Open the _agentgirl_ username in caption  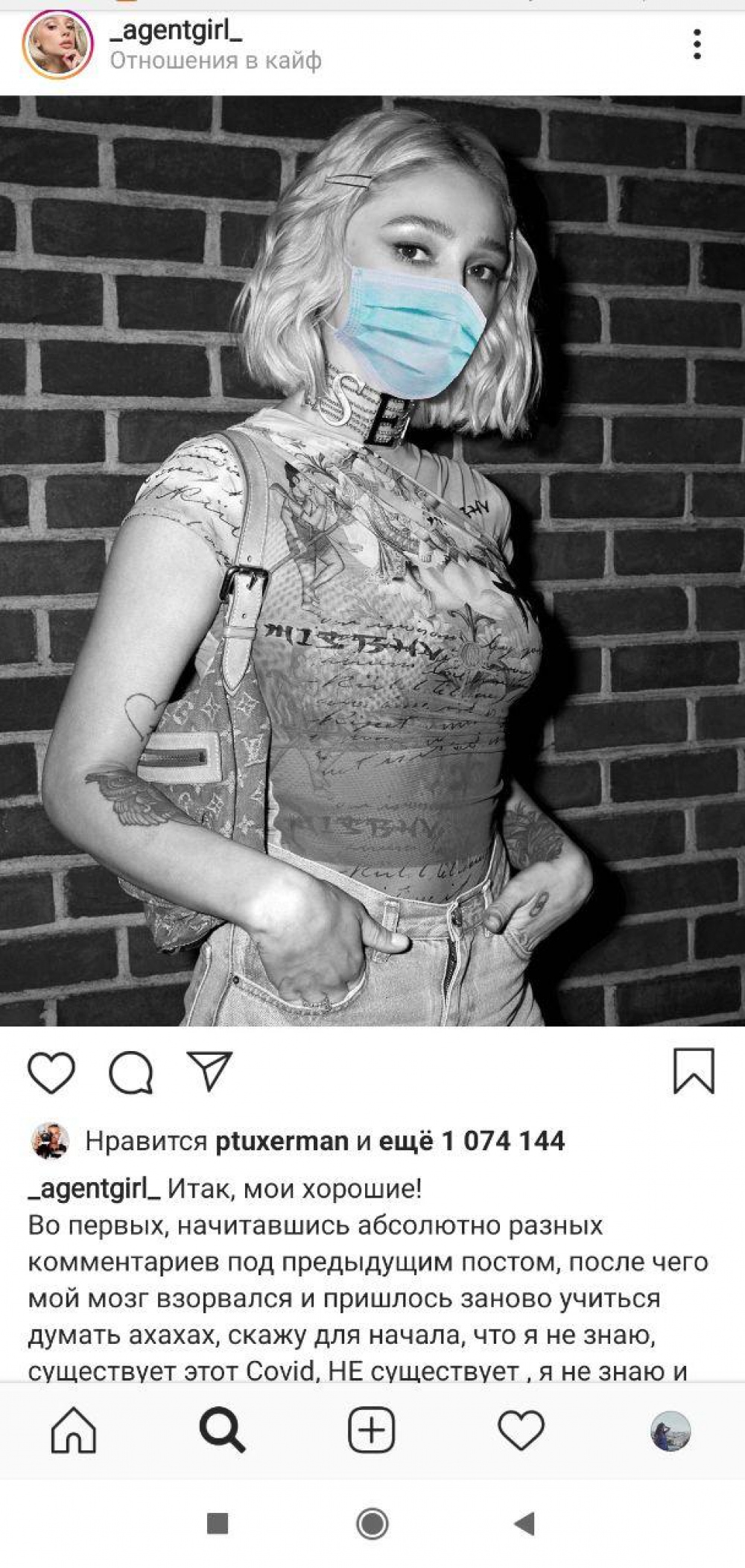click(x=94, y=1189)
